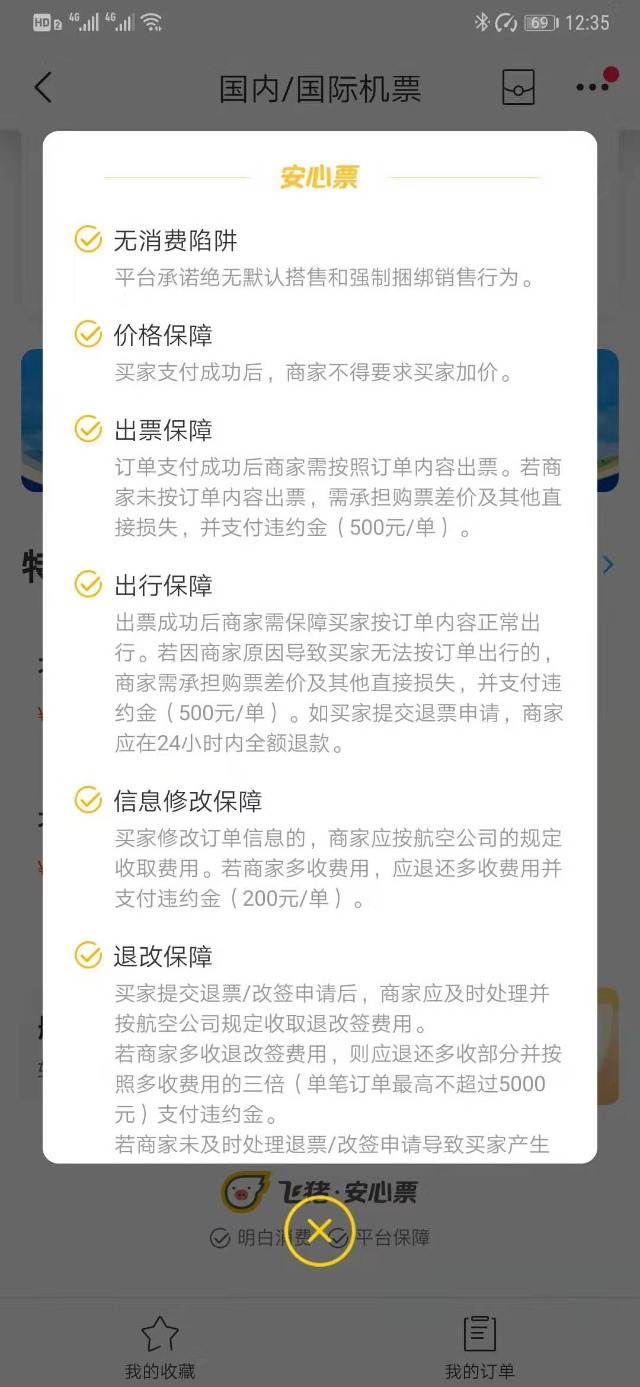Go back using the top-left arrow
This screenshot has width=640, height=1387.
[x=43, y=87]
